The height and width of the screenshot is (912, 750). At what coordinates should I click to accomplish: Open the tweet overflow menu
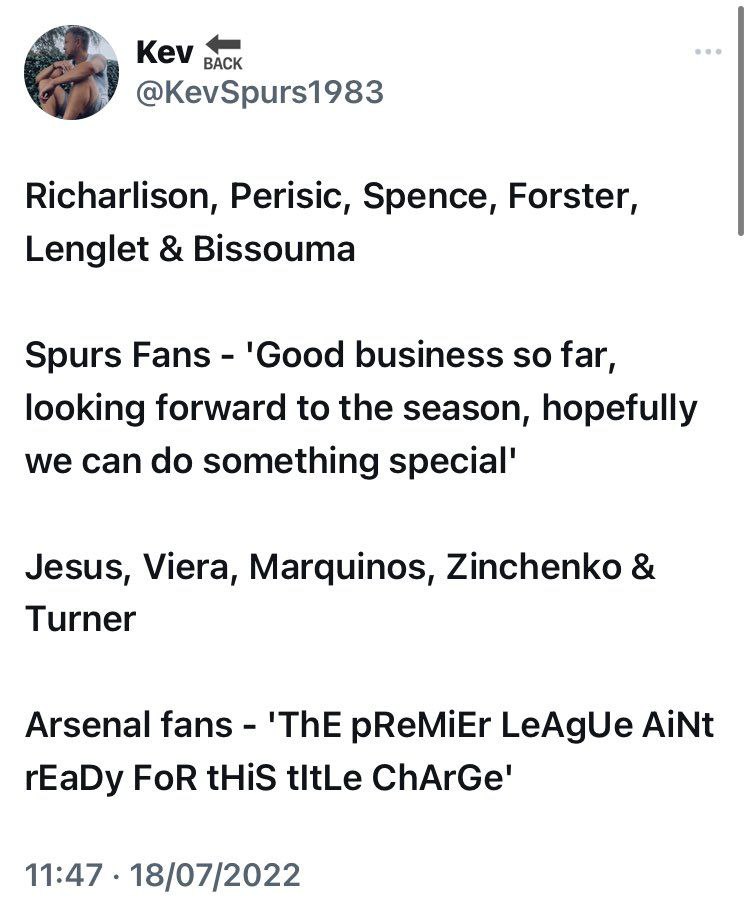pos(707,52)
